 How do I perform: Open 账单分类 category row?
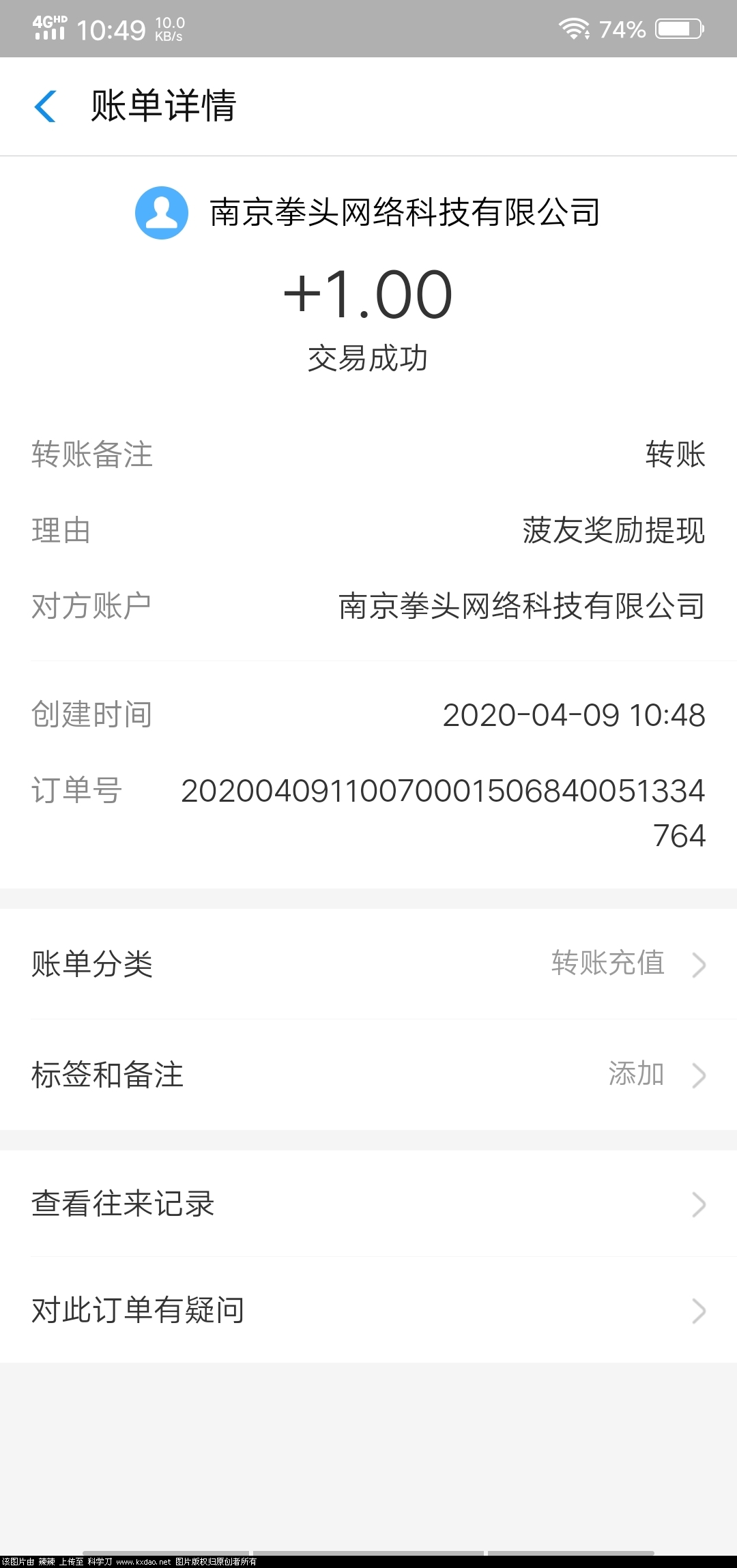pos(369,964)
